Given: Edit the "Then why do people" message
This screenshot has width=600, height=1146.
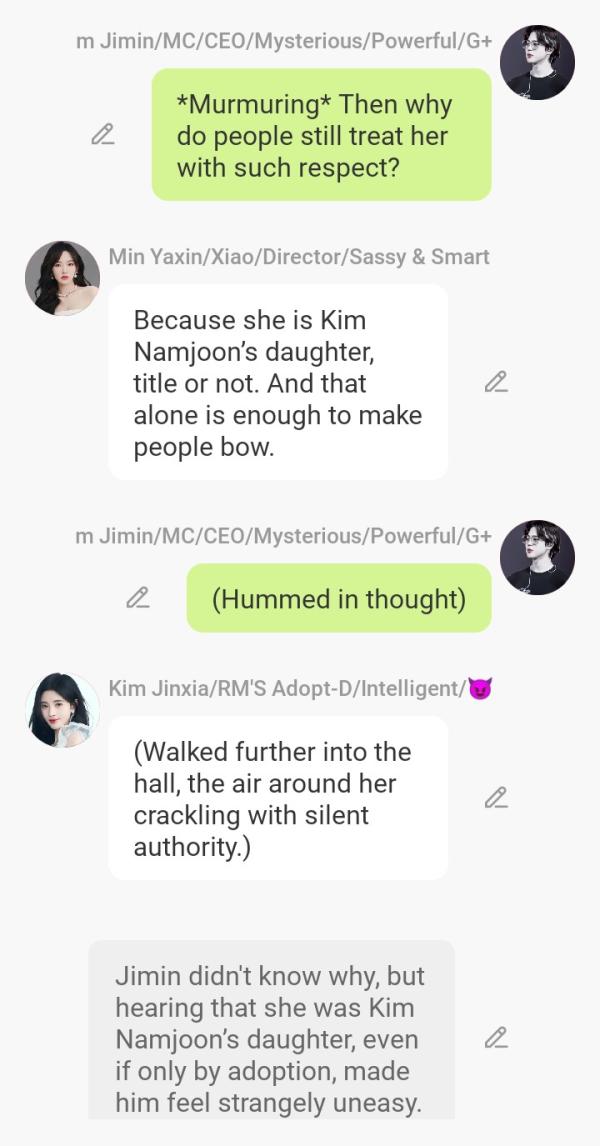Looking at the screenshot, I should coord(103,134).
